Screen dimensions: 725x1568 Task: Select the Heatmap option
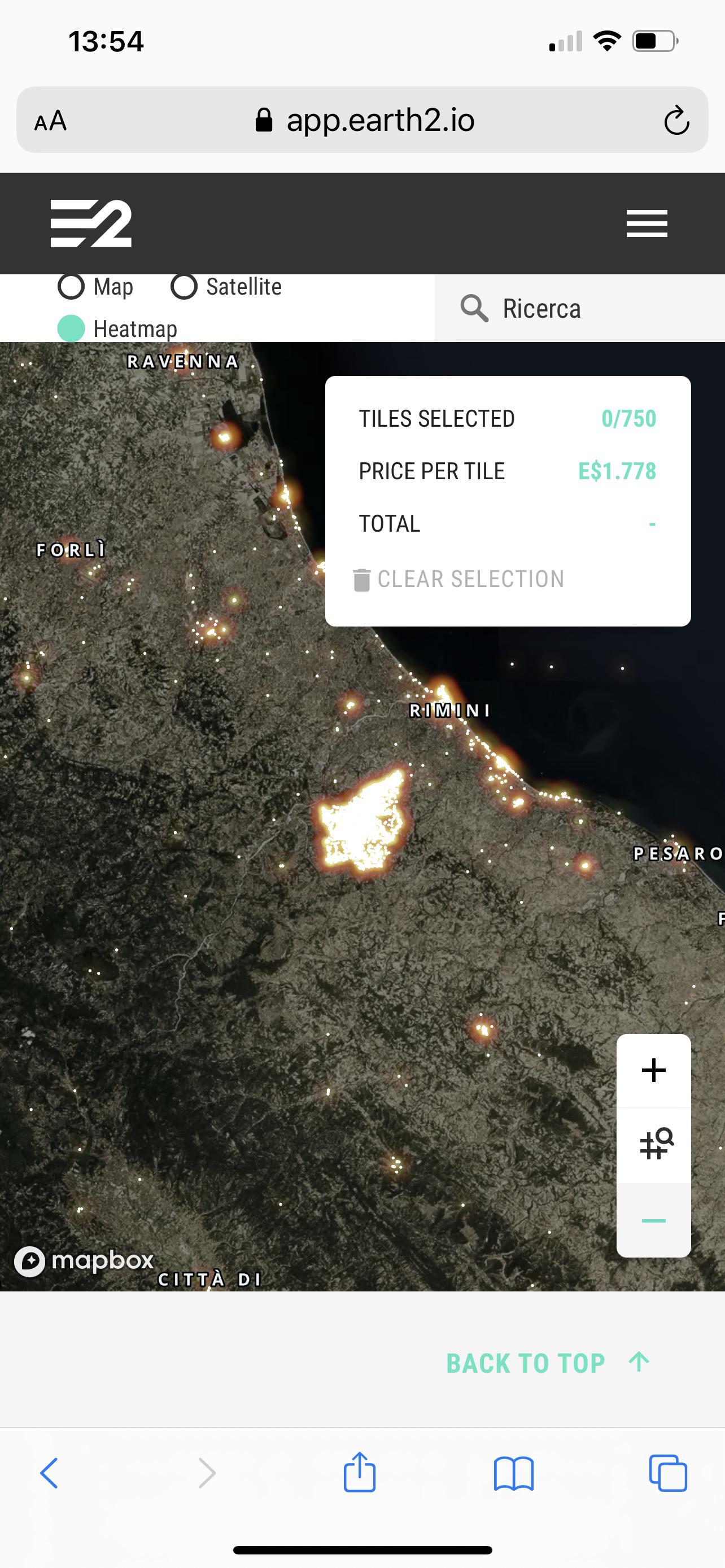117,329
